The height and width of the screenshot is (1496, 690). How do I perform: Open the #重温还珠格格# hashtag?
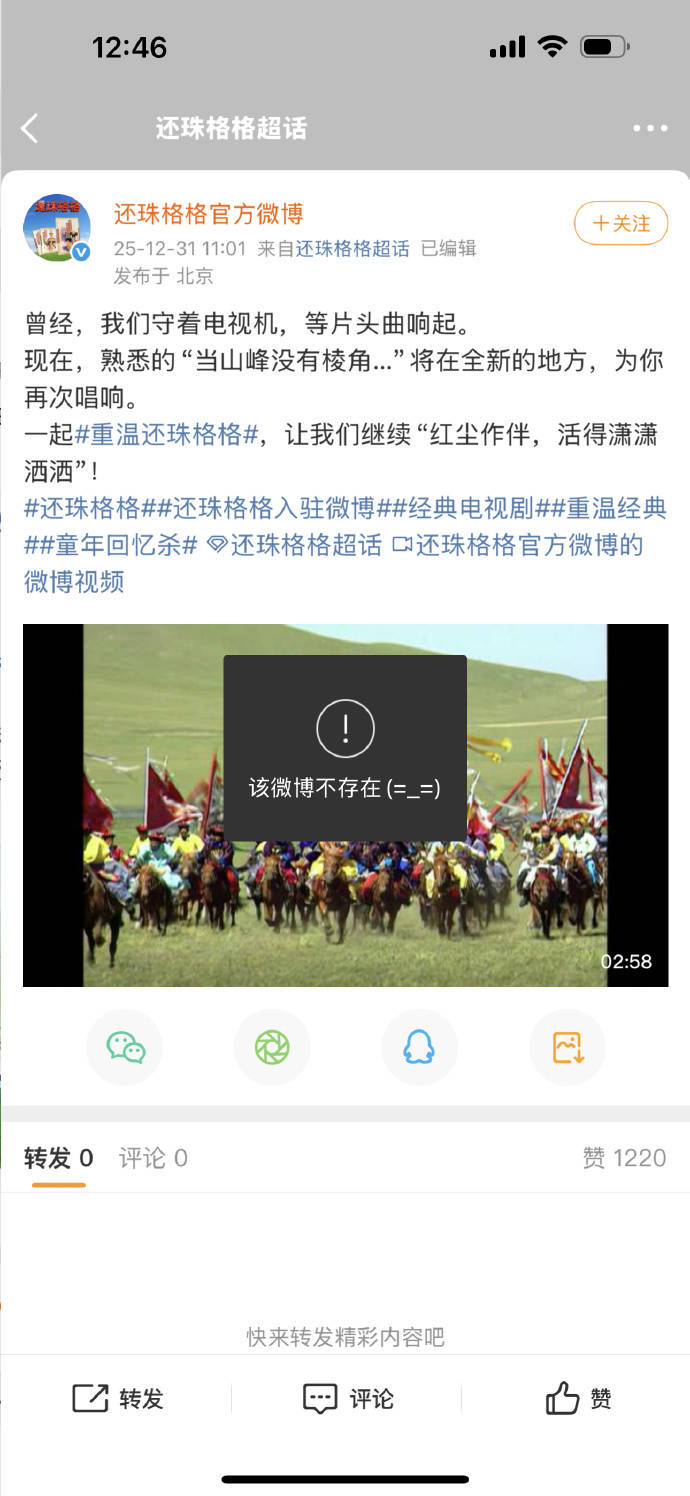[168, 434]
